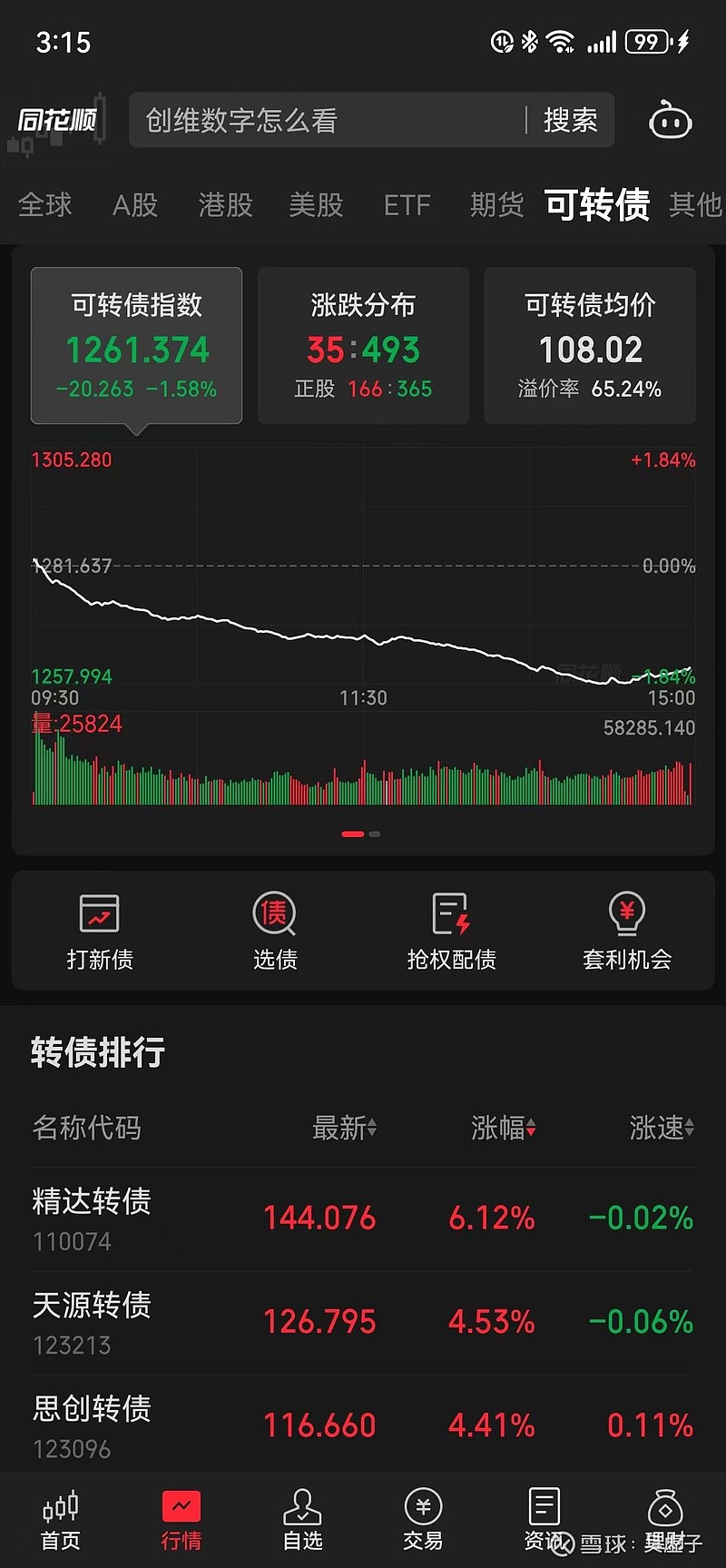Screen dimensions: 726x1568
Task: Open 打新债
Action: pos(100,931)
